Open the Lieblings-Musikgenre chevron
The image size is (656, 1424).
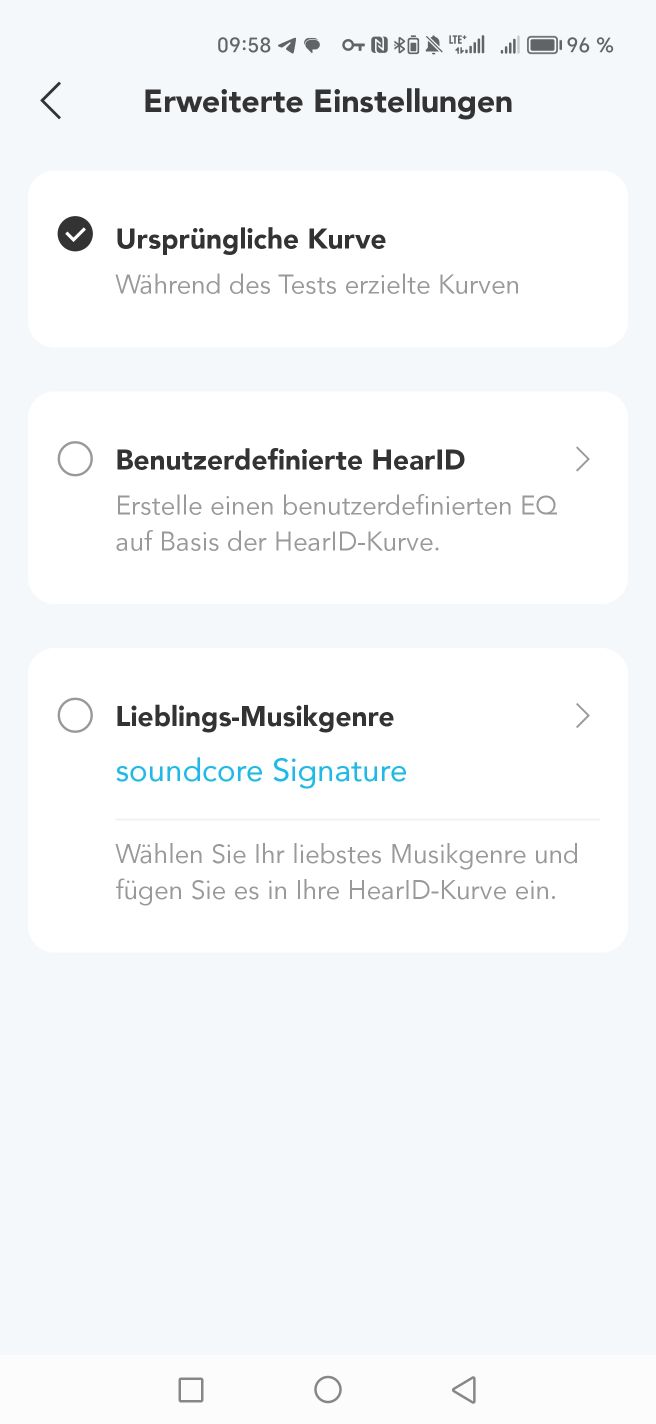tap(583, 716)
